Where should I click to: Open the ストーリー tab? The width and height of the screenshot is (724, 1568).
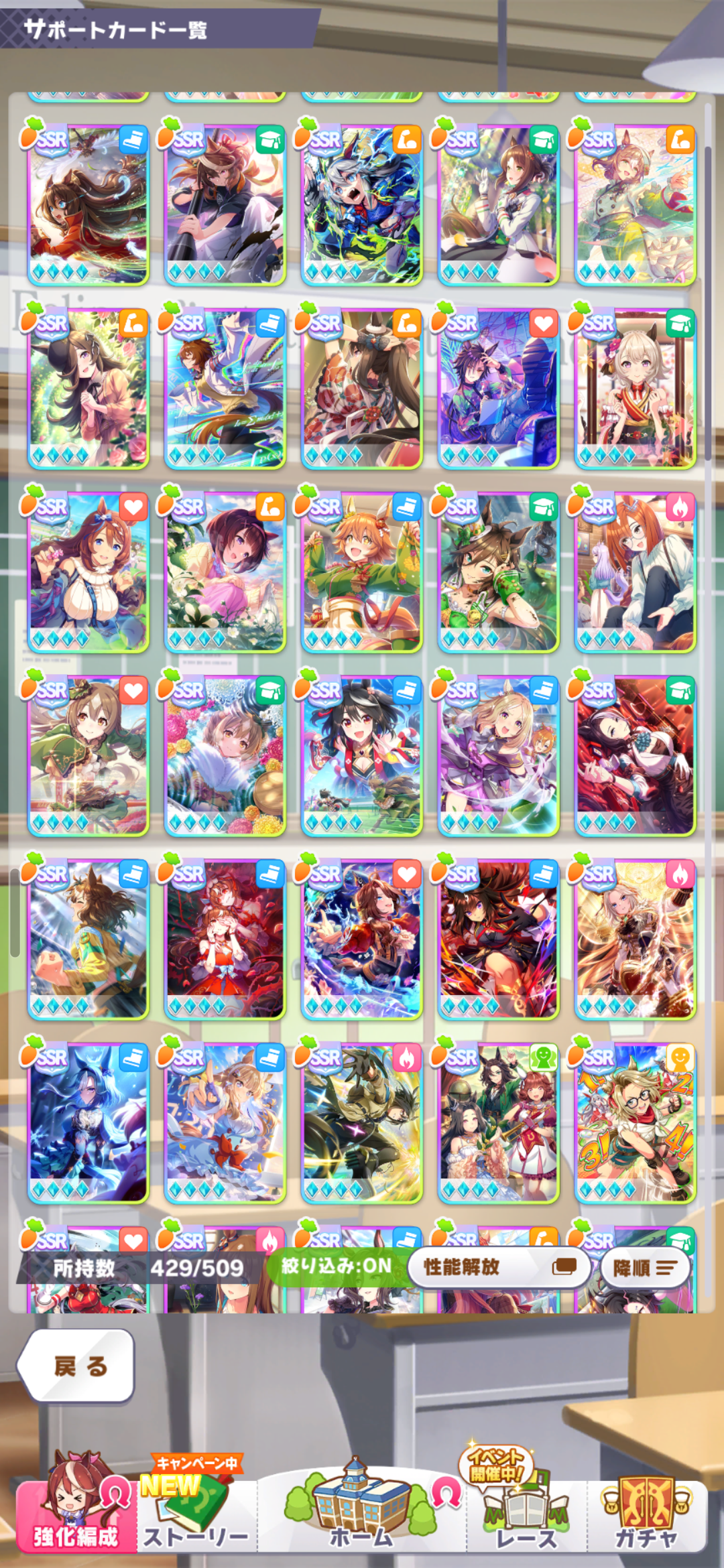[196, 1508]
